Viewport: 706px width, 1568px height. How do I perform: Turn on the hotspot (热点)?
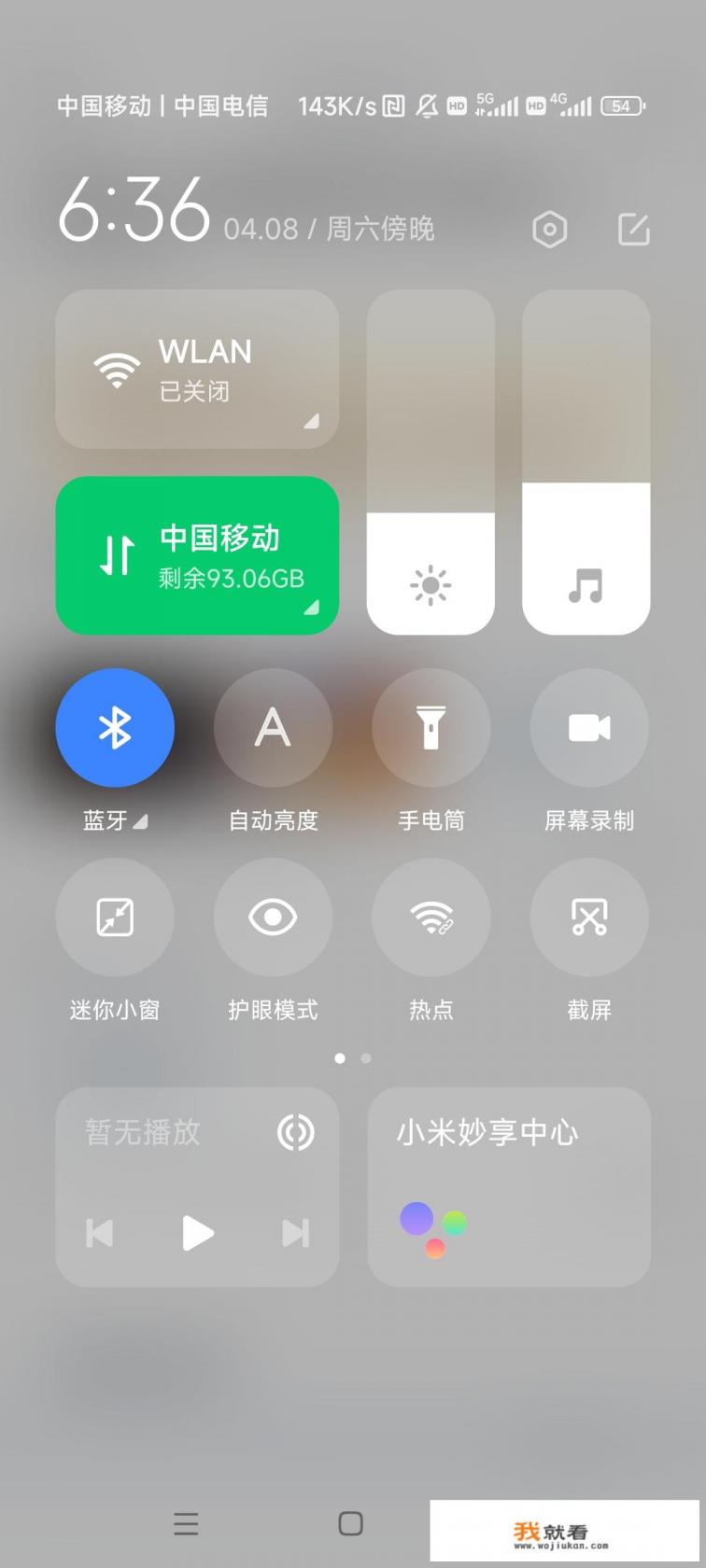pos(431,917)
